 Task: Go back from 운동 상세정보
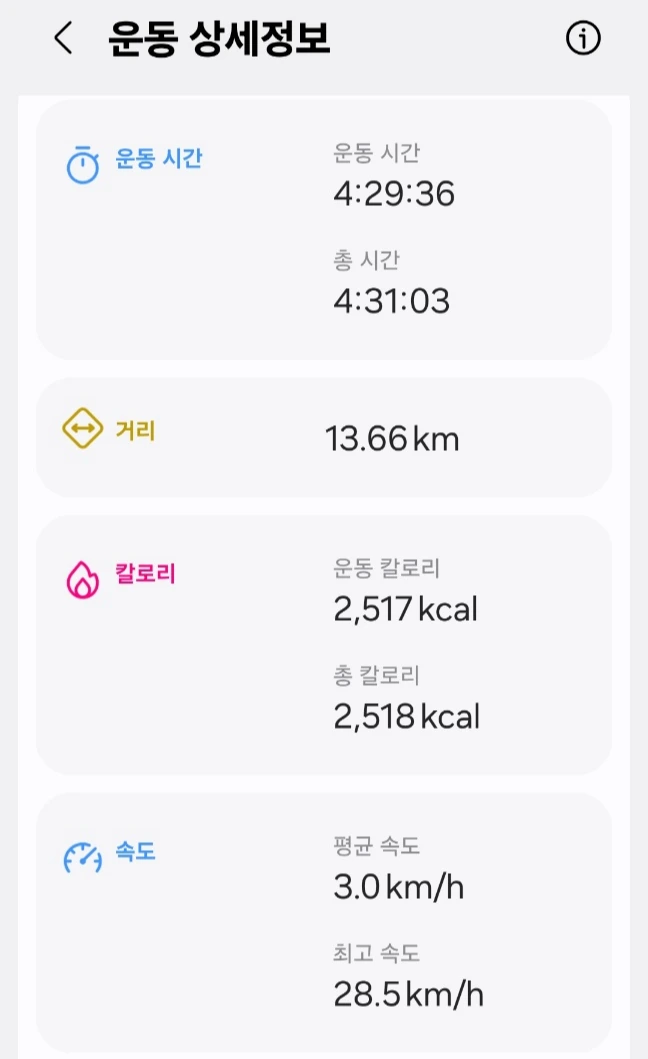click(63, 39)
